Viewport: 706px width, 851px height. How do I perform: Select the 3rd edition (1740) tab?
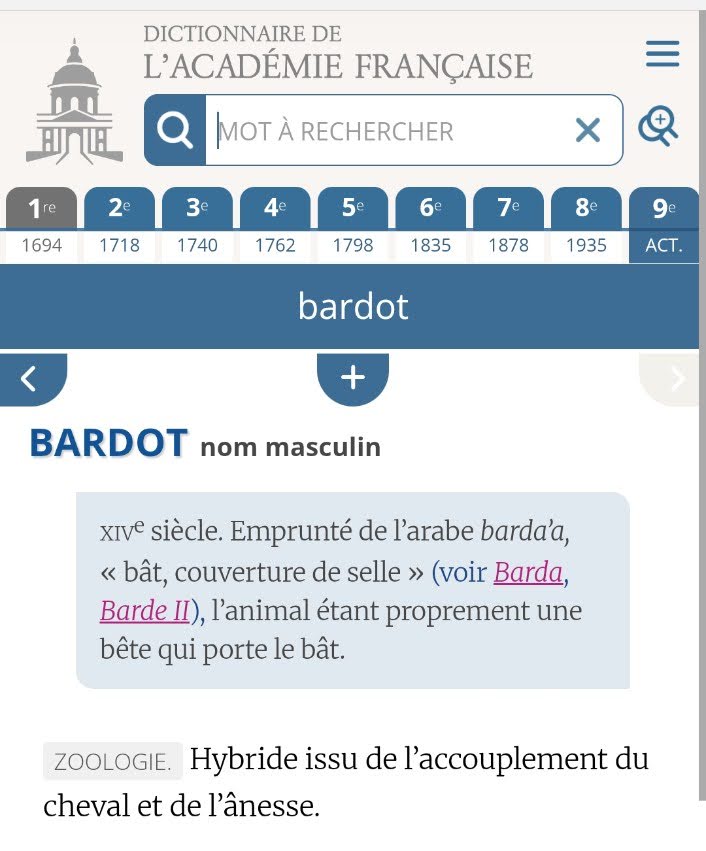197,225
